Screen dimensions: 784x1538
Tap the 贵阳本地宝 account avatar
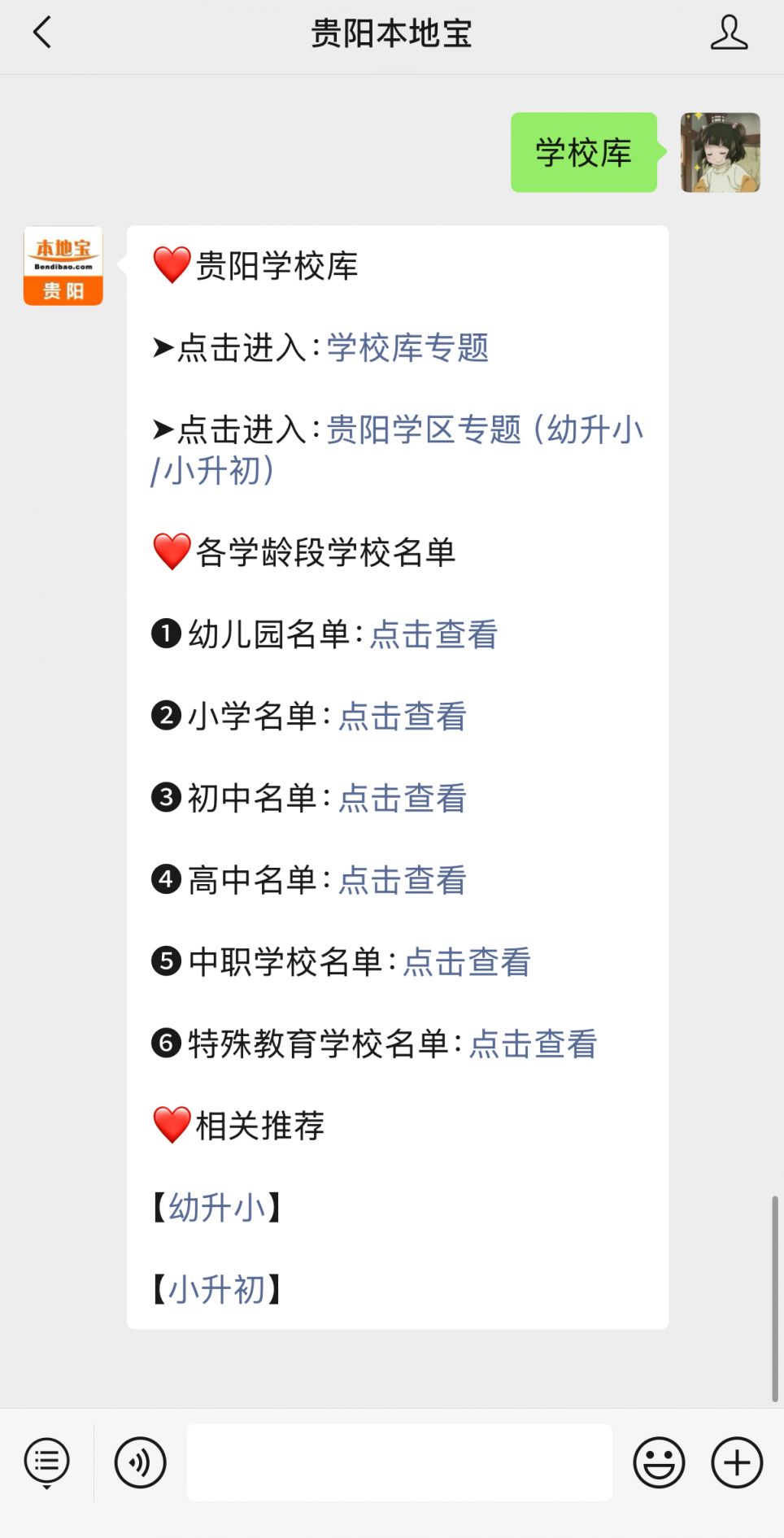(63, 266)
